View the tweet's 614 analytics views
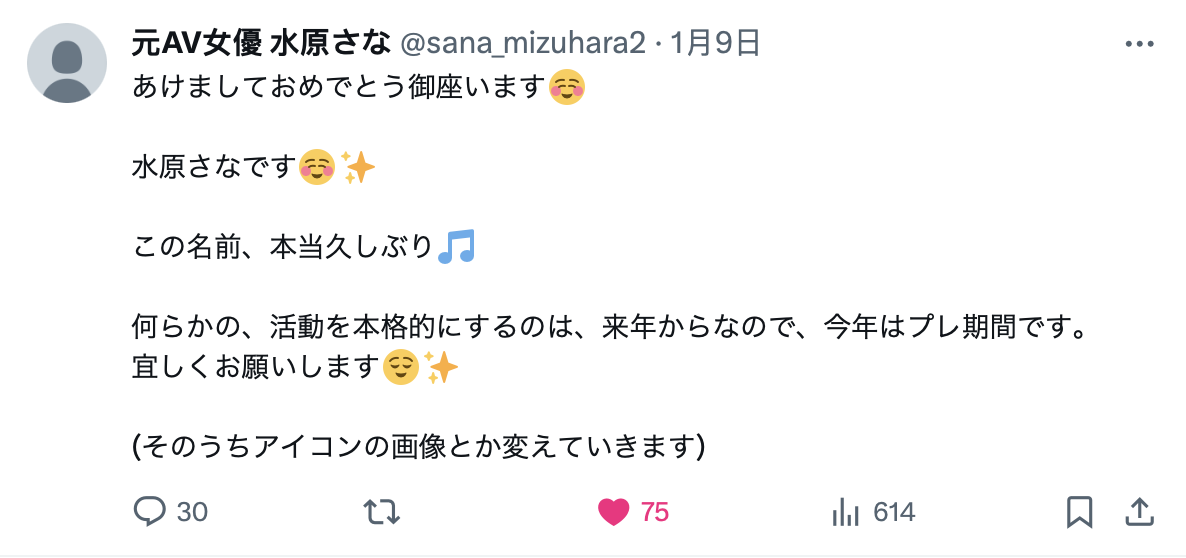 point(848,513)
